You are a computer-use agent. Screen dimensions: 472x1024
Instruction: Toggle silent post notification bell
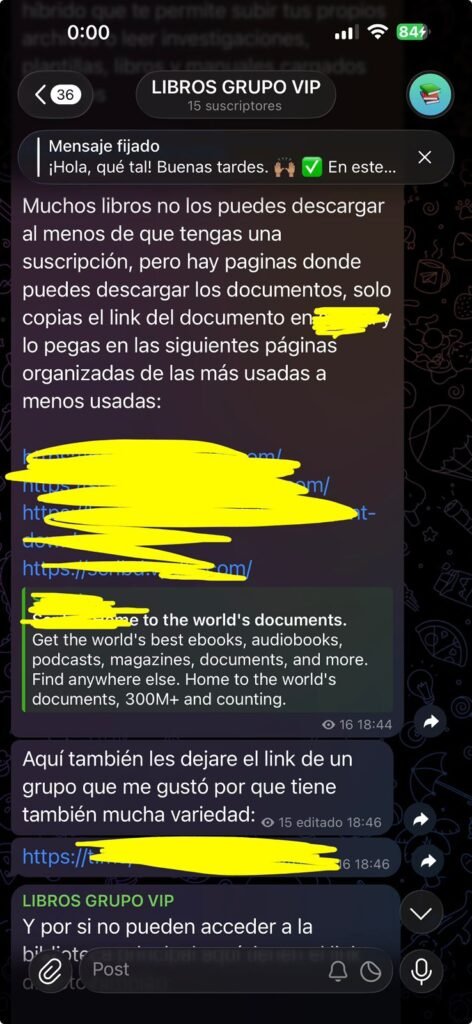[x=338, y=972]
